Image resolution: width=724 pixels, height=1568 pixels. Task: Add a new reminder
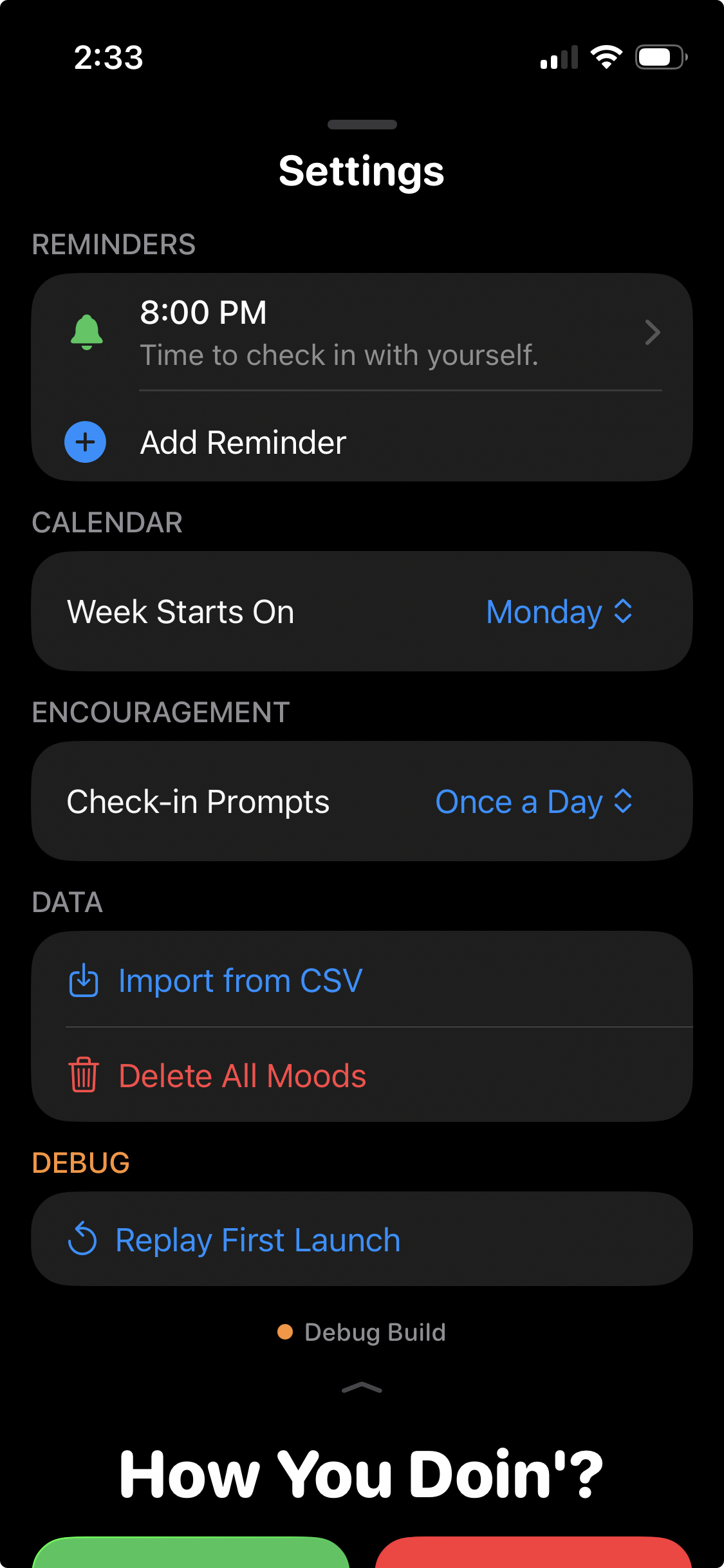243,443
